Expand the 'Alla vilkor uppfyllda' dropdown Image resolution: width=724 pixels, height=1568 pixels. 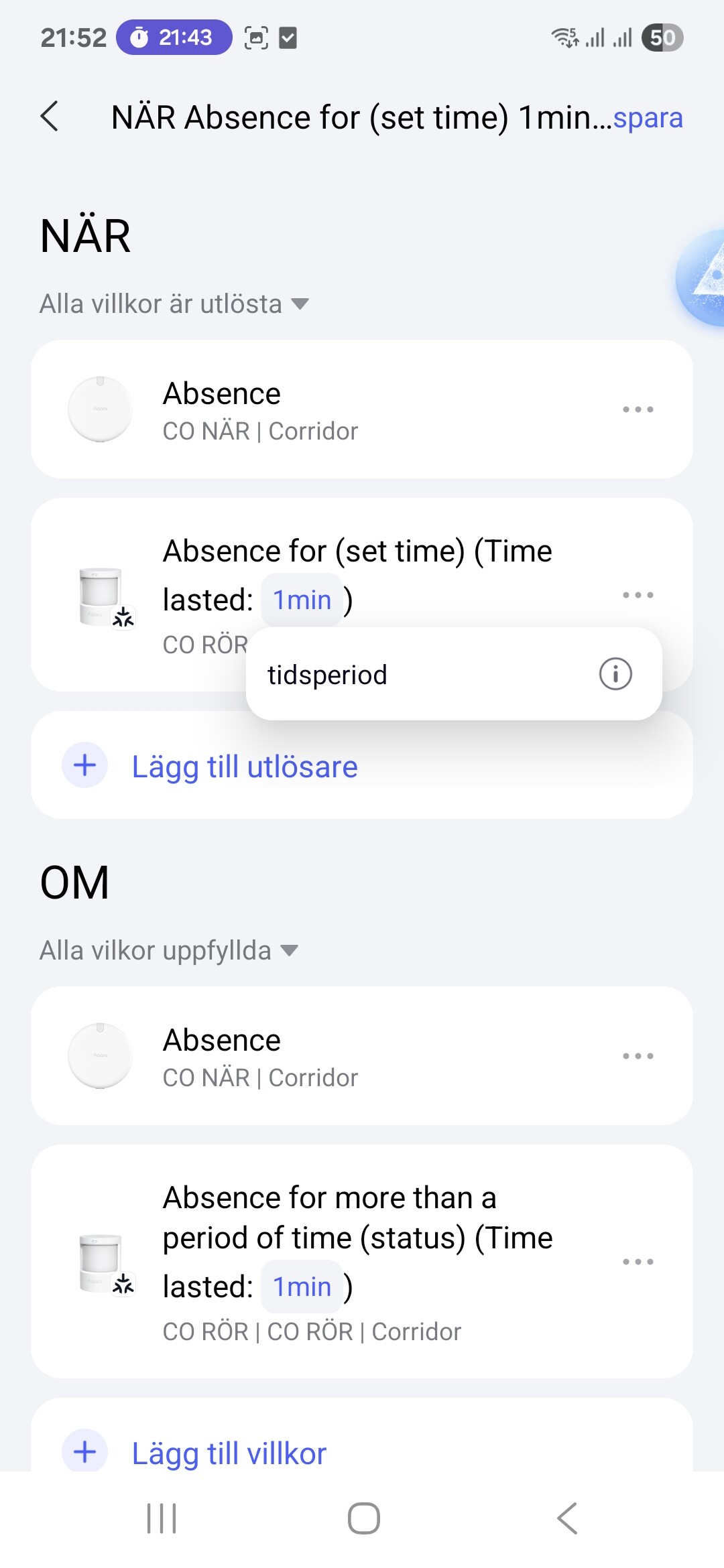click(169, 951)
